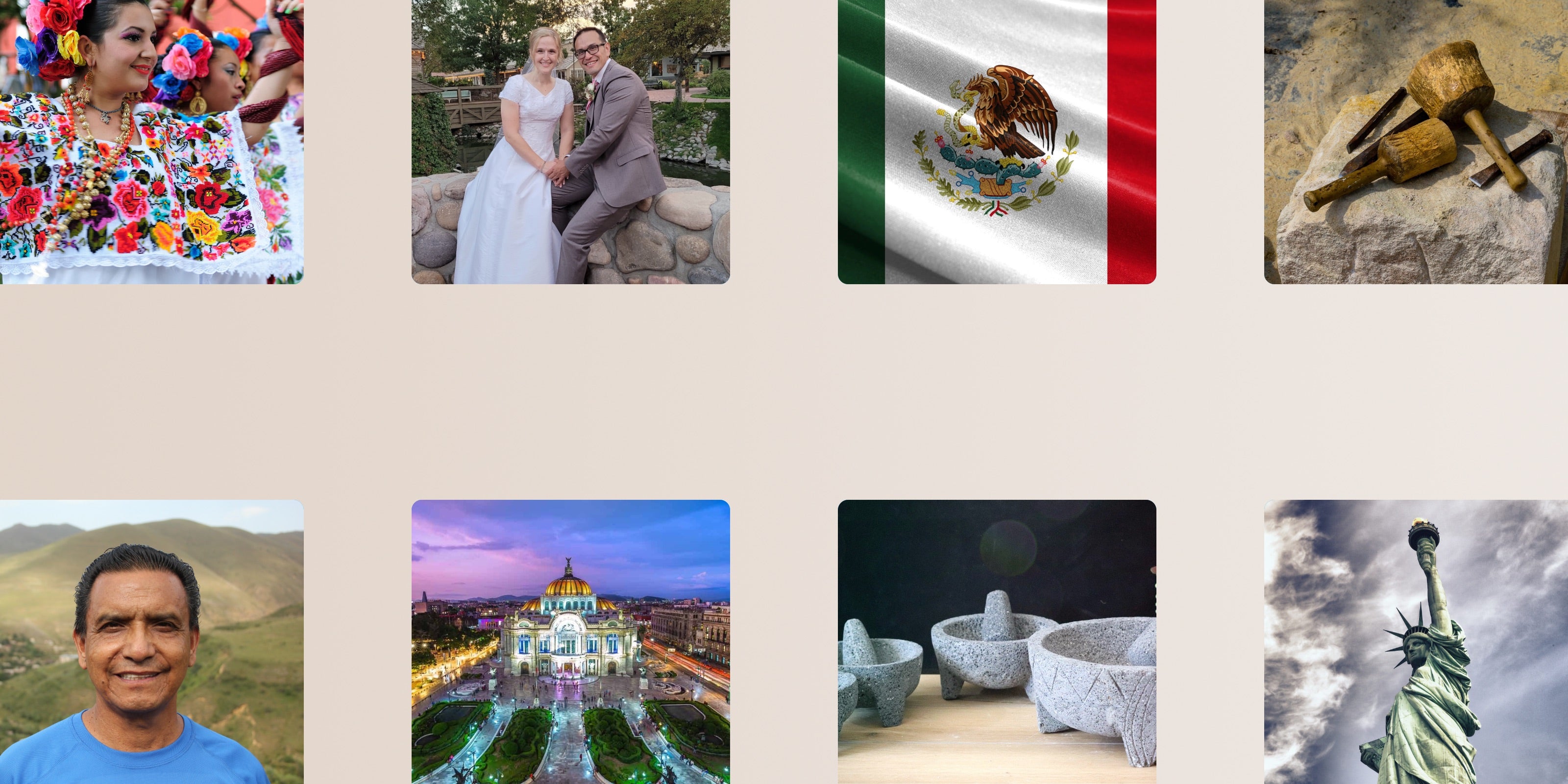
Task: Choose the Statue of Liberty photo
Action: click(x=1416, y=641)
